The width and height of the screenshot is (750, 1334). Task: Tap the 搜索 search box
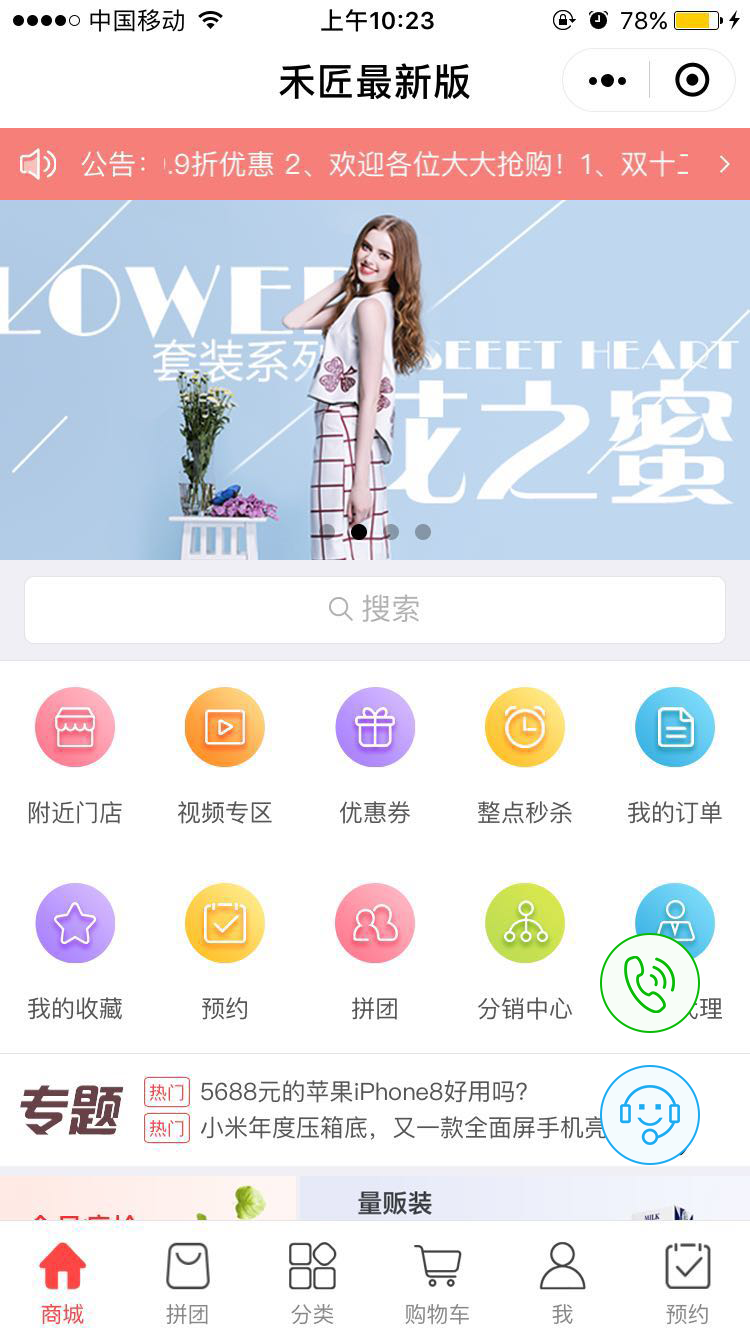(375, 609)
